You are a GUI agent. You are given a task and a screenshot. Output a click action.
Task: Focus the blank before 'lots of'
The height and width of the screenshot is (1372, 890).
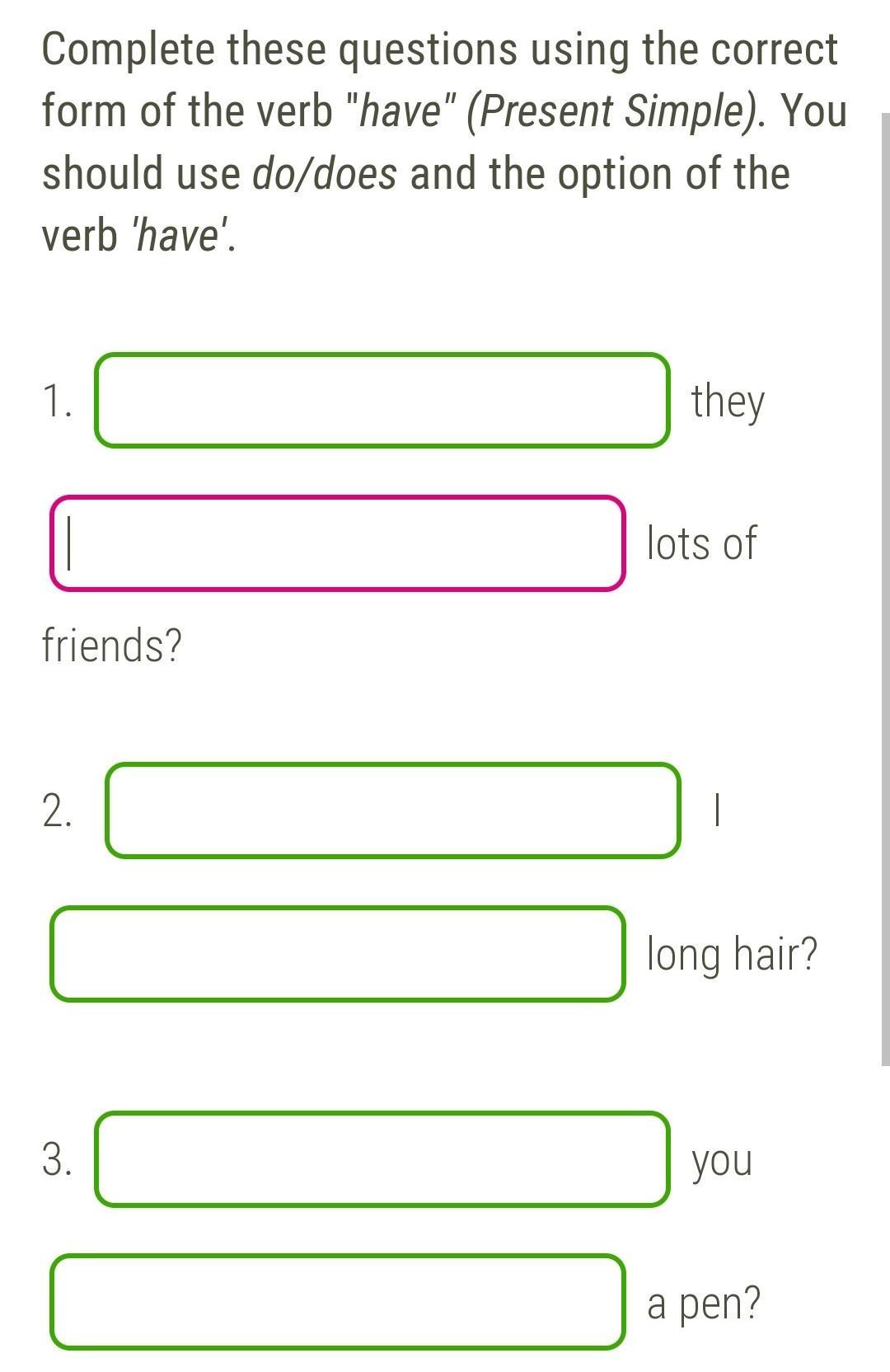(x=338, y=543)
